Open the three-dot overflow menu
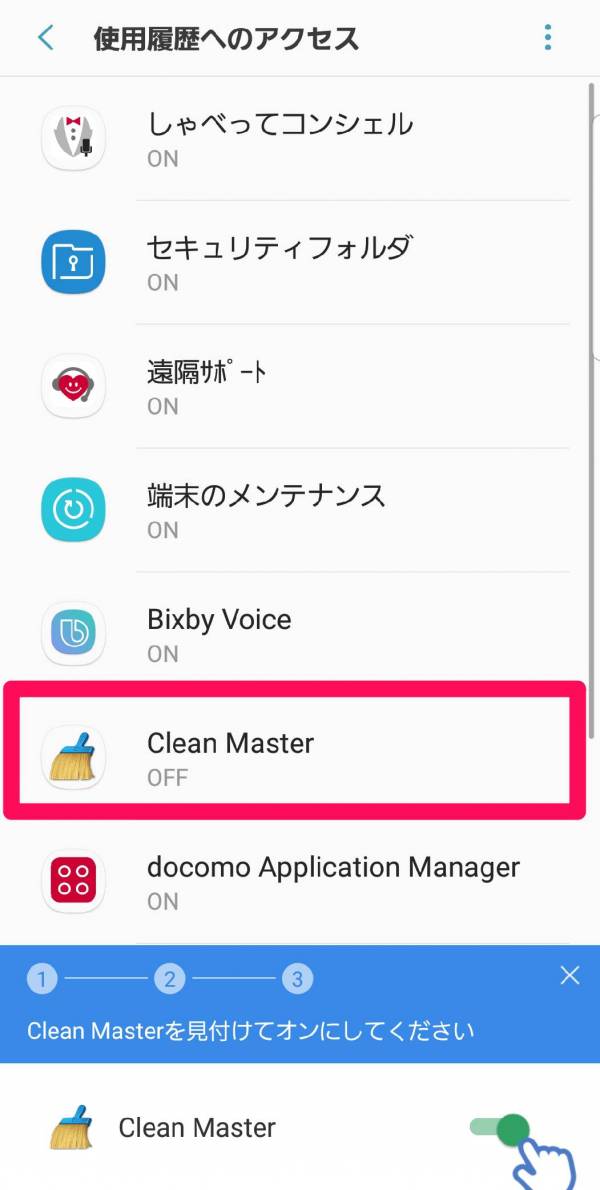 point(547,39)
